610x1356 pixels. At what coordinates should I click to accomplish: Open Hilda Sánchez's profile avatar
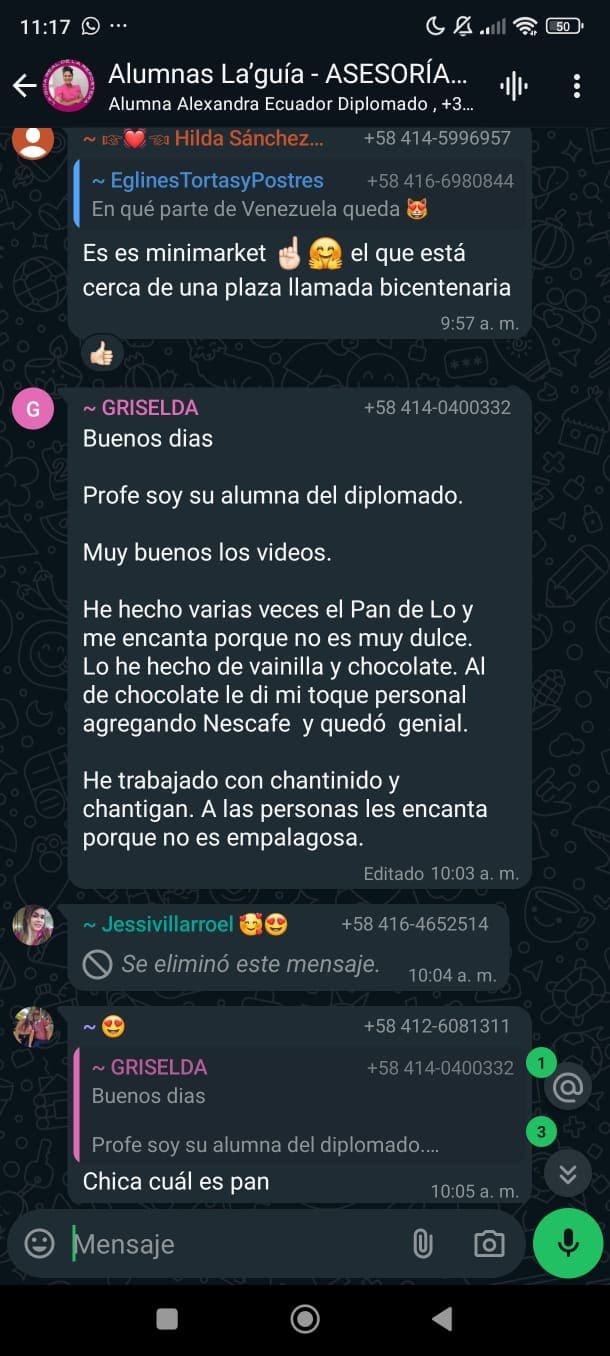pyautogui.click(x=33, y=140)
